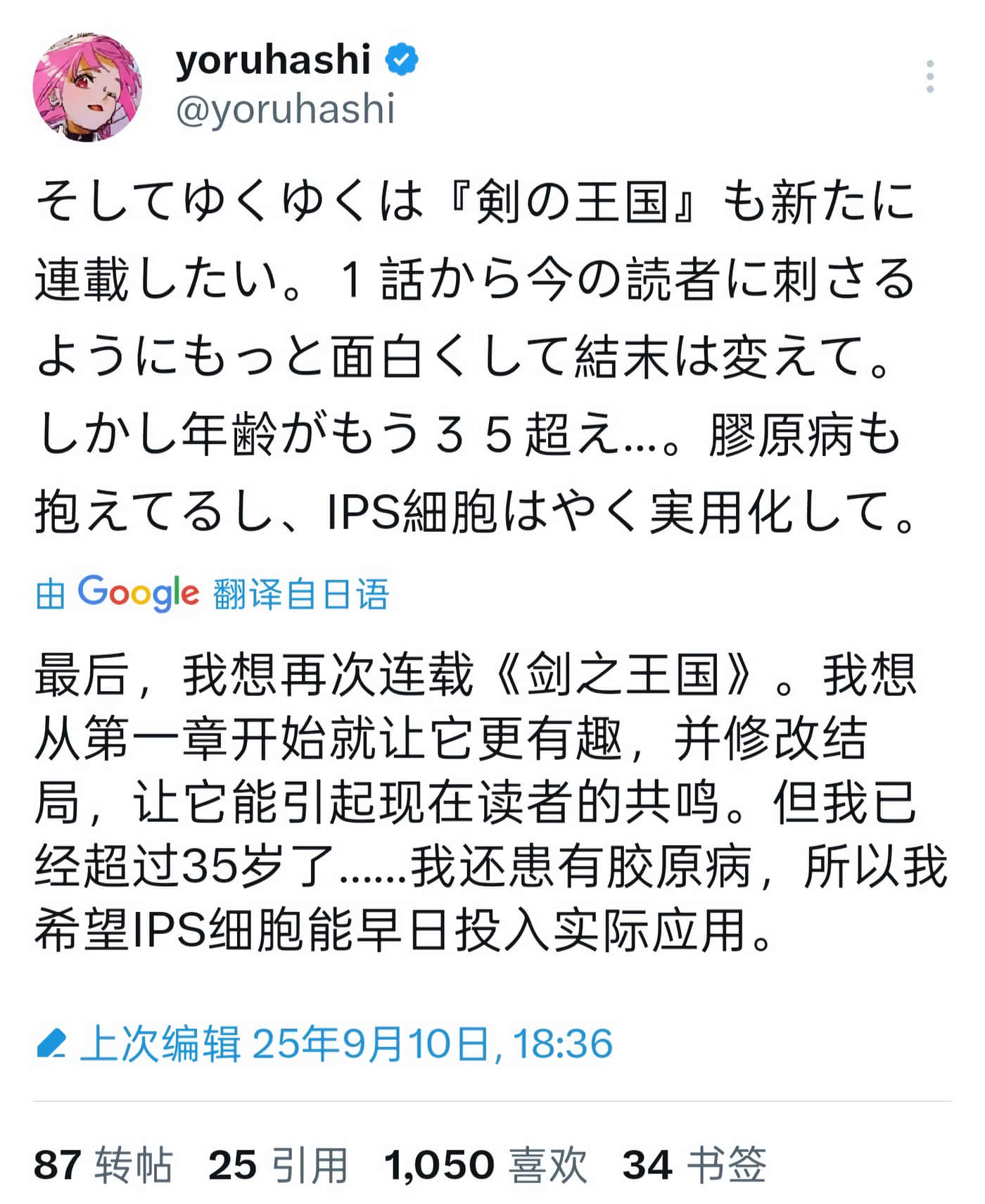
Task: View edit history from last edited line
Action: point(325,1044)
